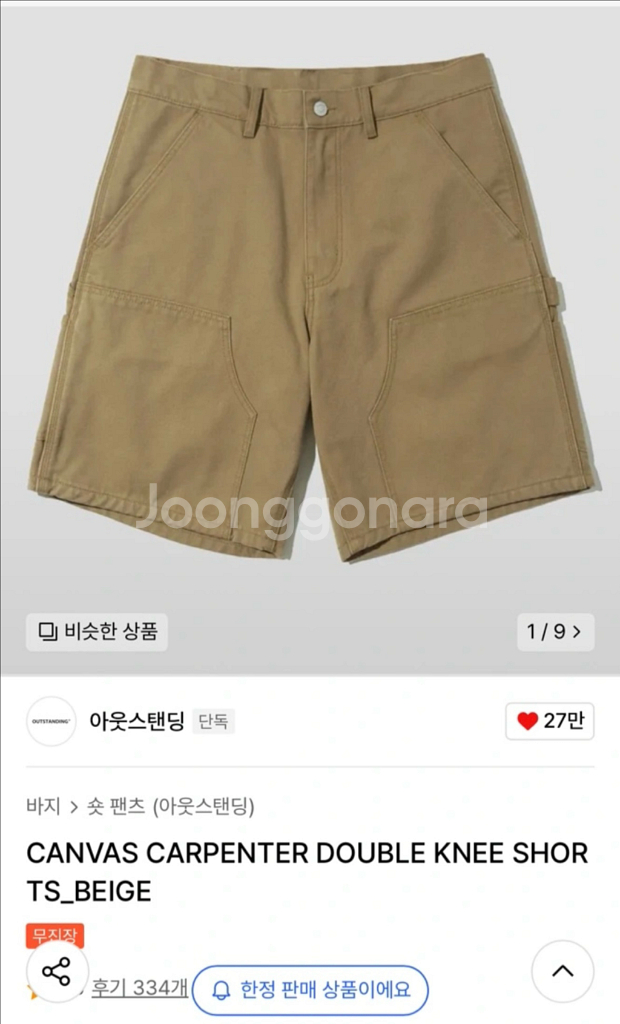This screenshot has height=1024, width=620.
Task: Like the product with the 27만 heart
Action: pos(549,721)
